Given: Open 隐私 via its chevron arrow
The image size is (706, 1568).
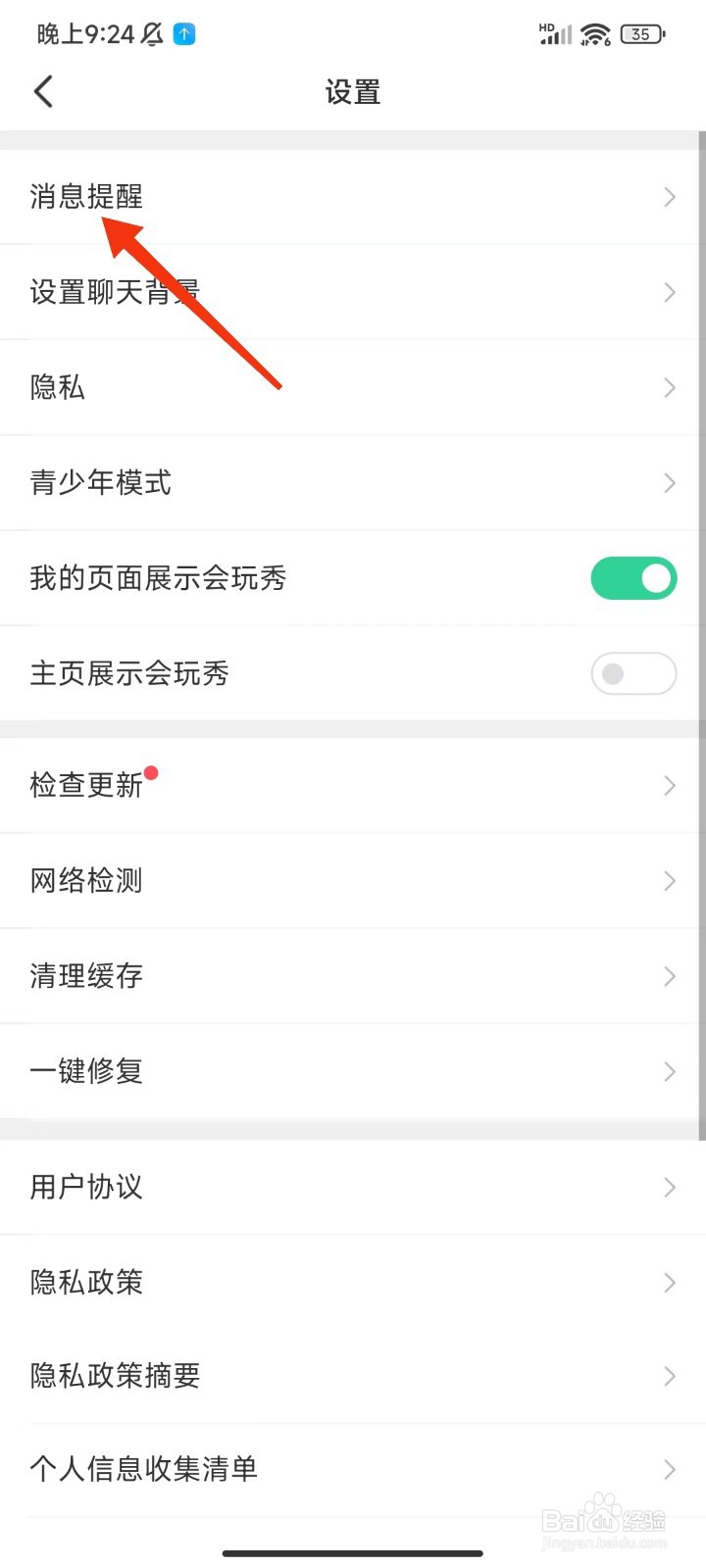Looking at the screenshot, I should click(x=670, y=388).
